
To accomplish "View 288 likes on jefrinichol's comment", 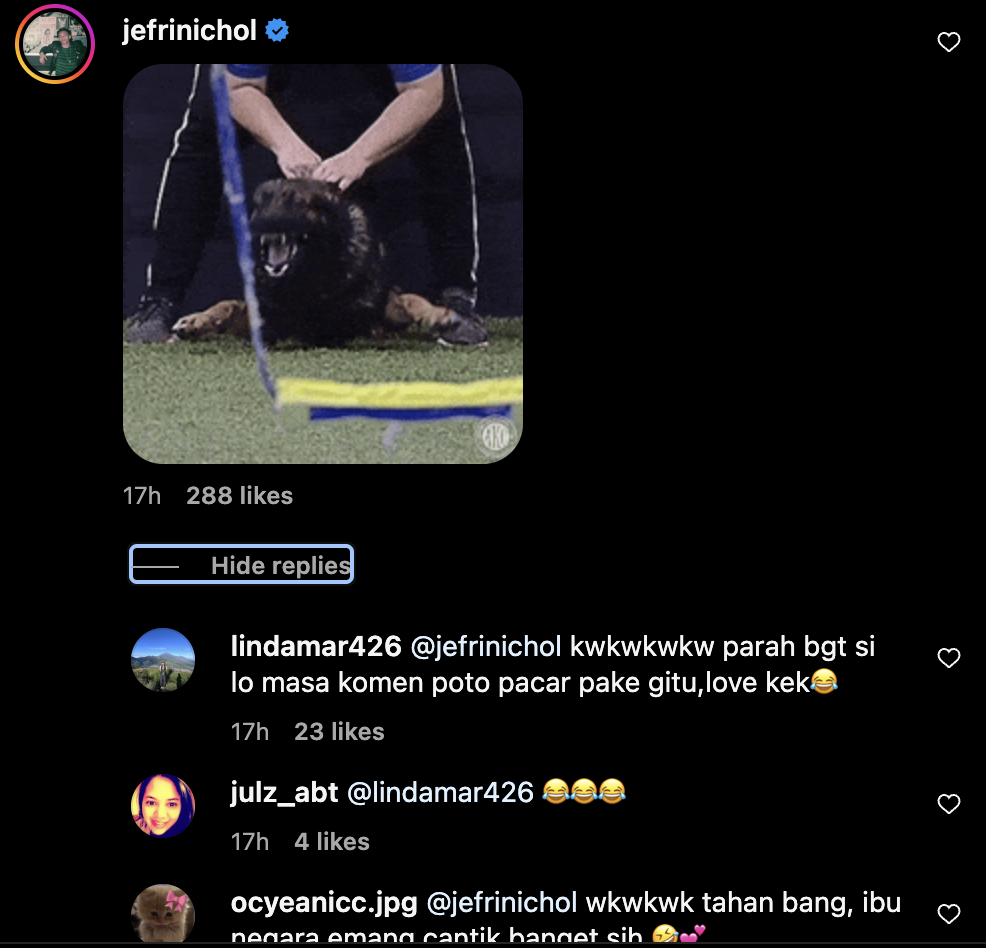I will (x=239, y=496).
